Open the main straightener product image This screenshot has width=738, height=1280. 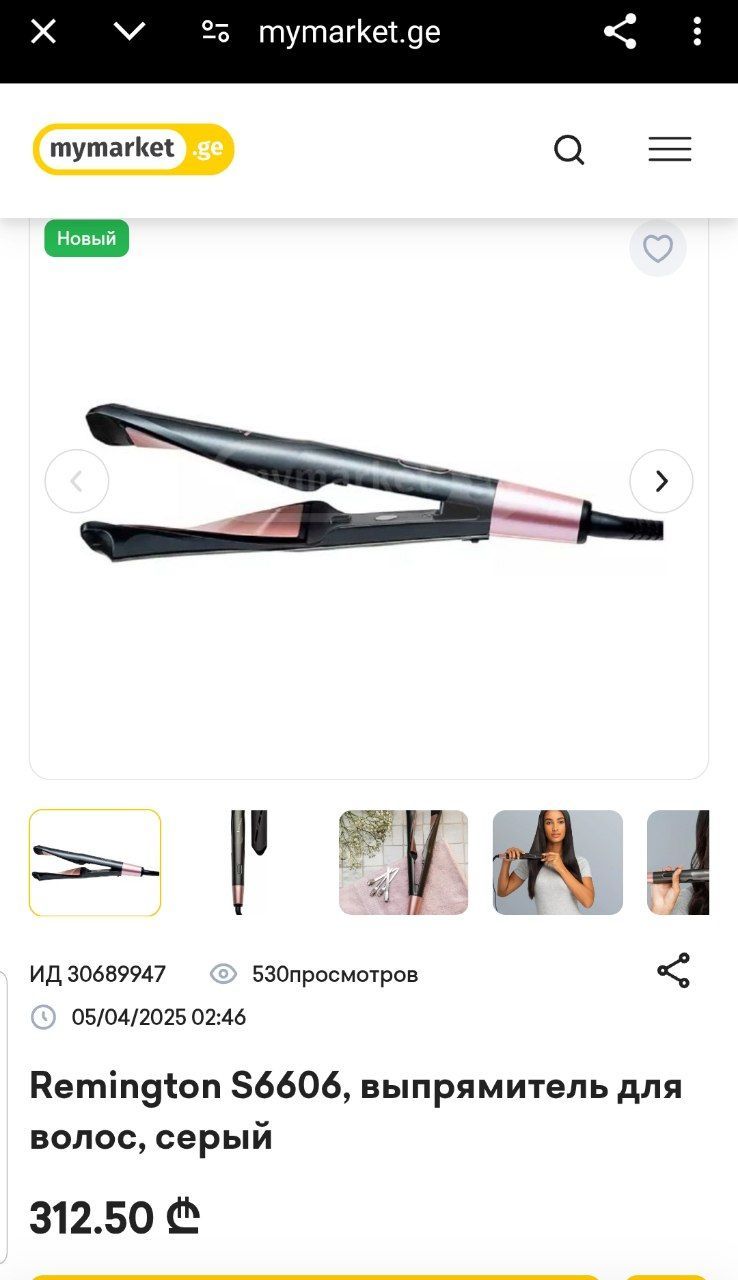pyautogui.click(x=368, y=482)
